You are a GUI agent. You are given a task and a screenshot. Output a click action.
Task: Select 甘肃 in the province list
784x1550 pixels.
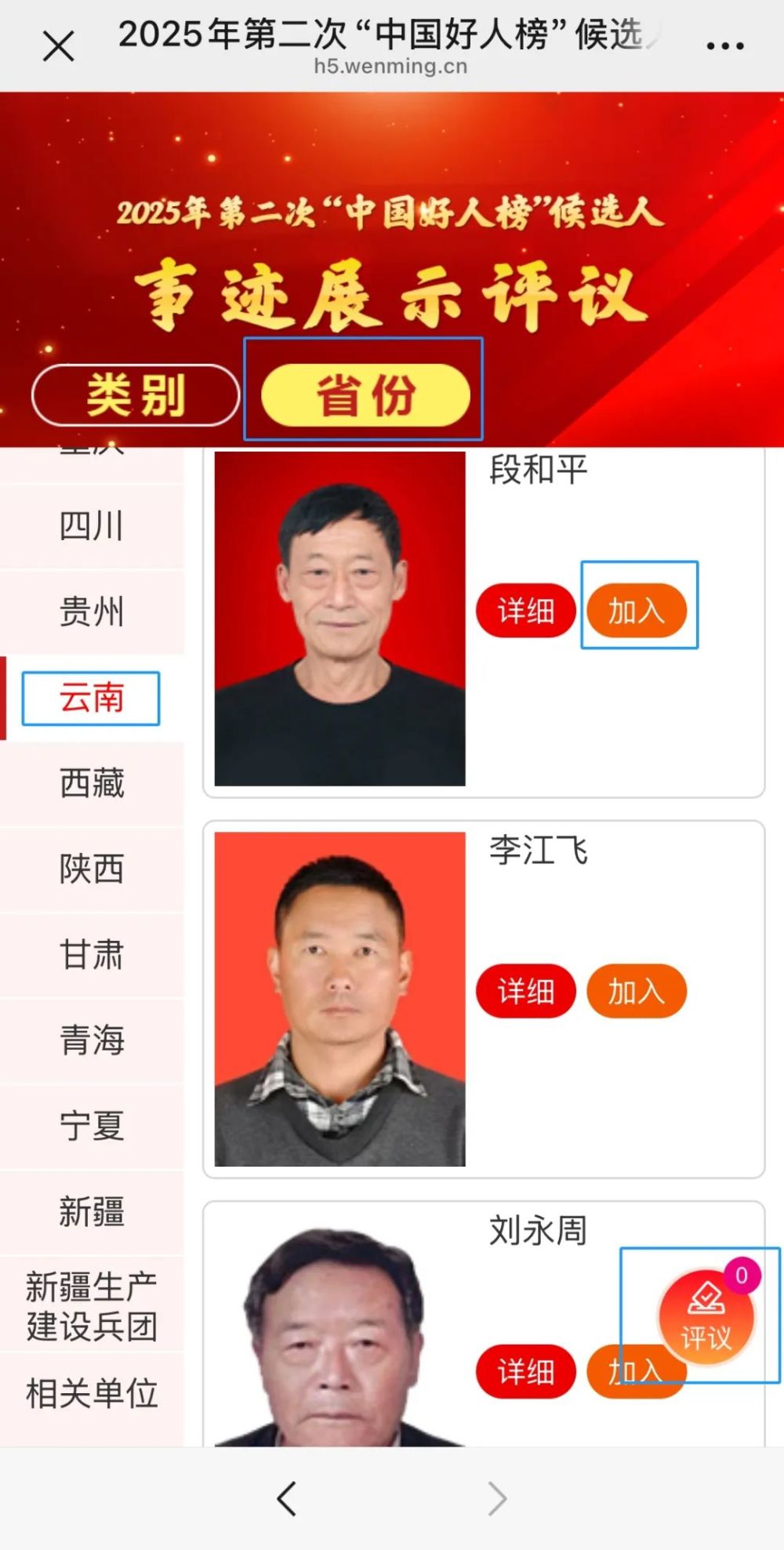[92, 955]
